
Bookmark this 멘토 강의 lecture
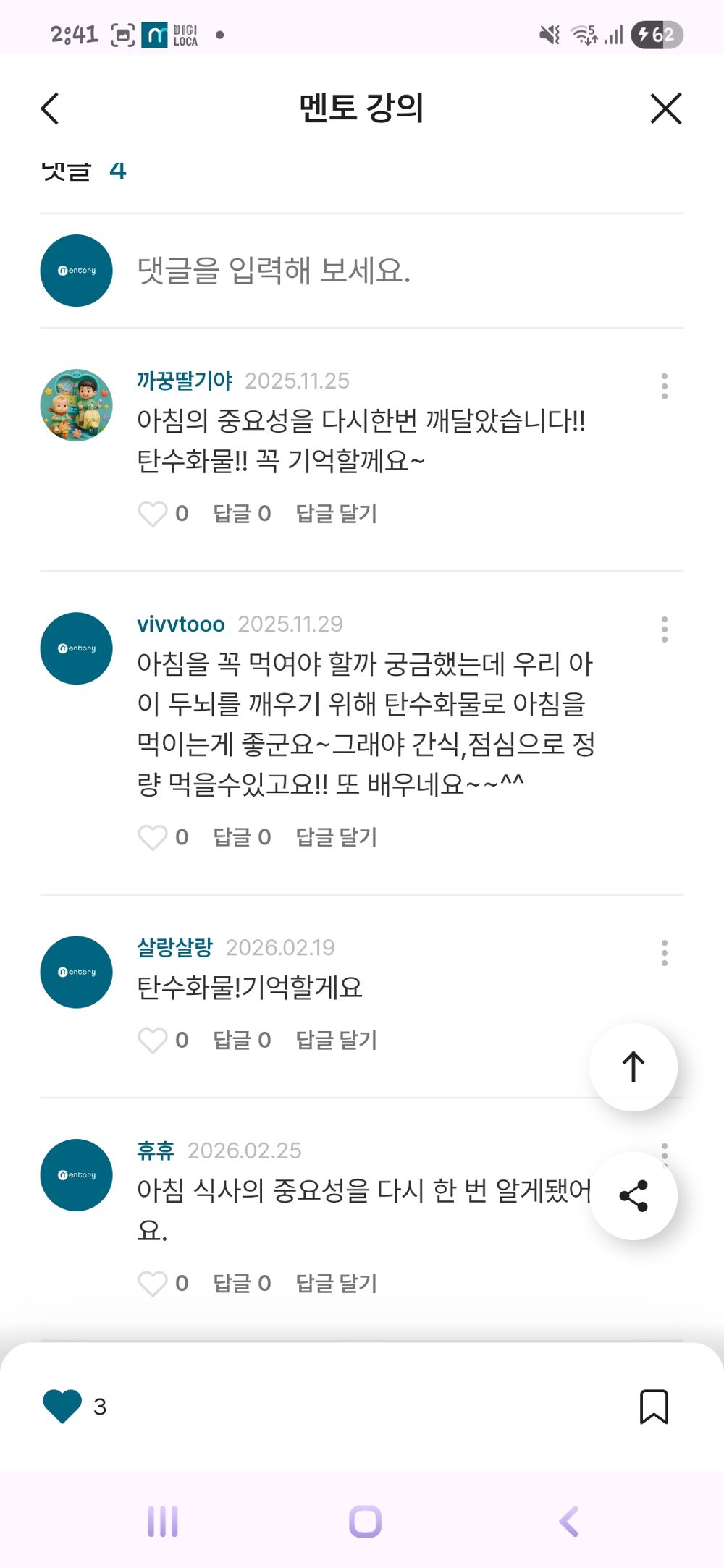pyautogui.click(x=655, y=1407)
